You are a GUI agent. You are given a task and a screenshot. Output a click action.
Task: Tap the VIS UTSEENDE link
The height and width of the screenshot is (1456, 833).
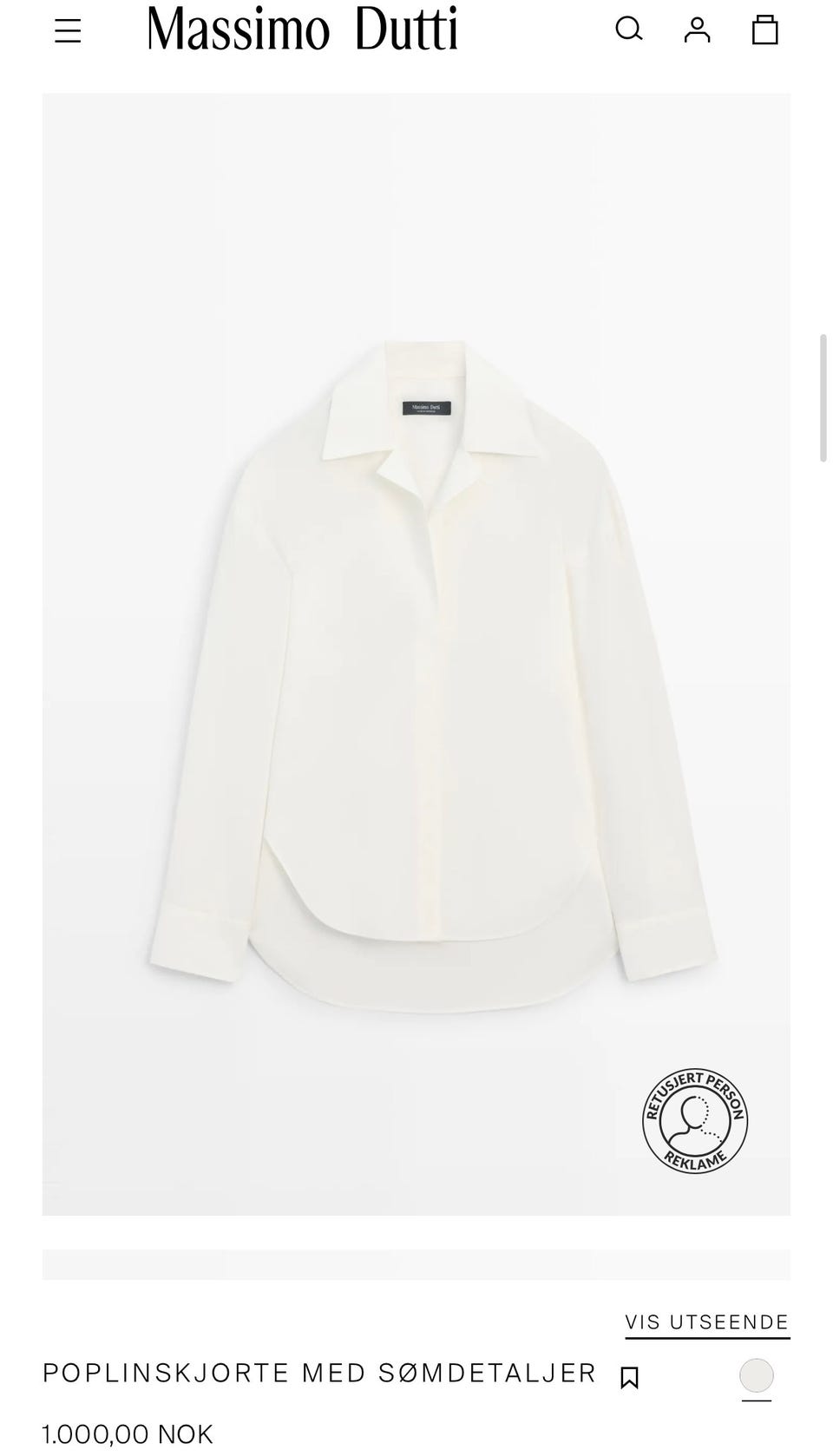point(707,1322)
